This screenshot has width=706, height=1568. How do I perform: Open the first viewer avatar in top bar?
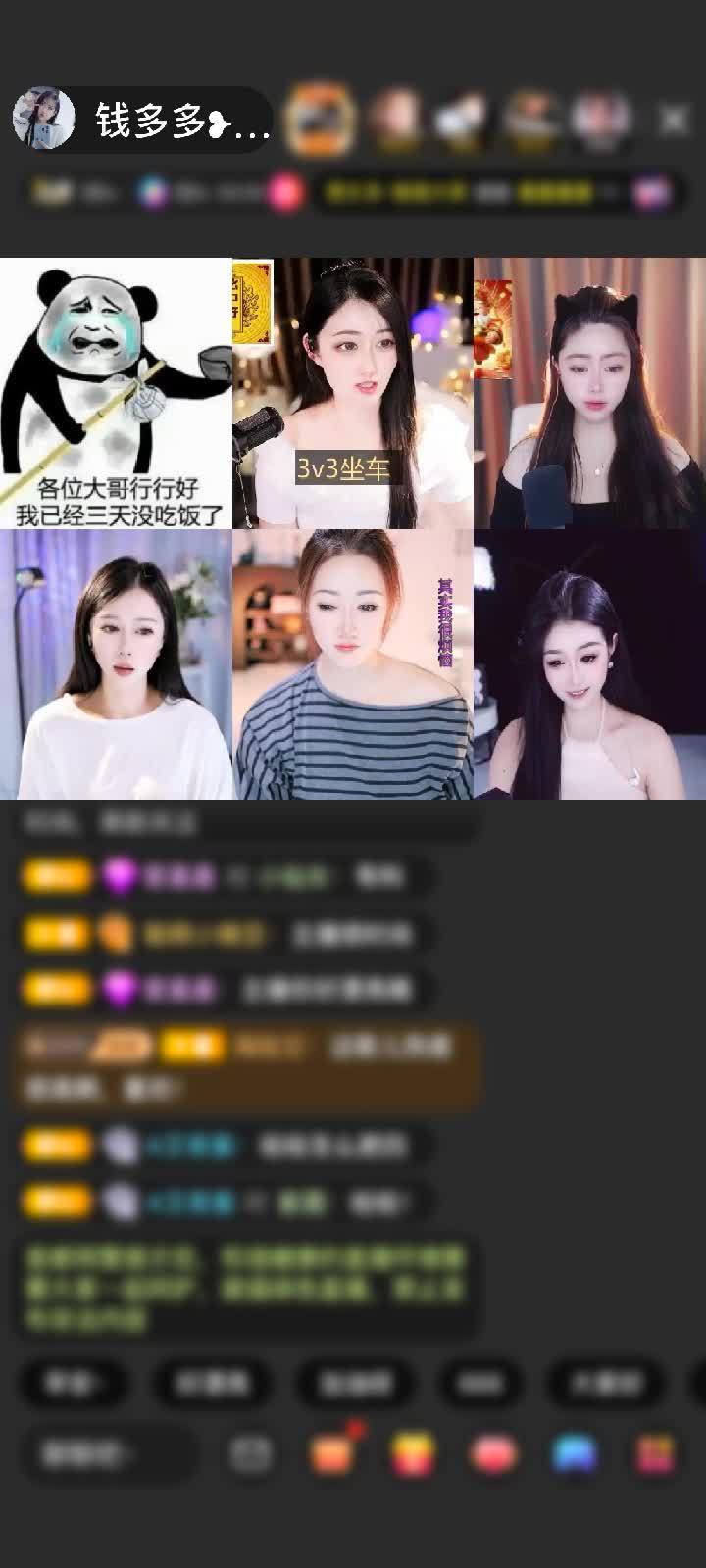(x=319, y=120)
